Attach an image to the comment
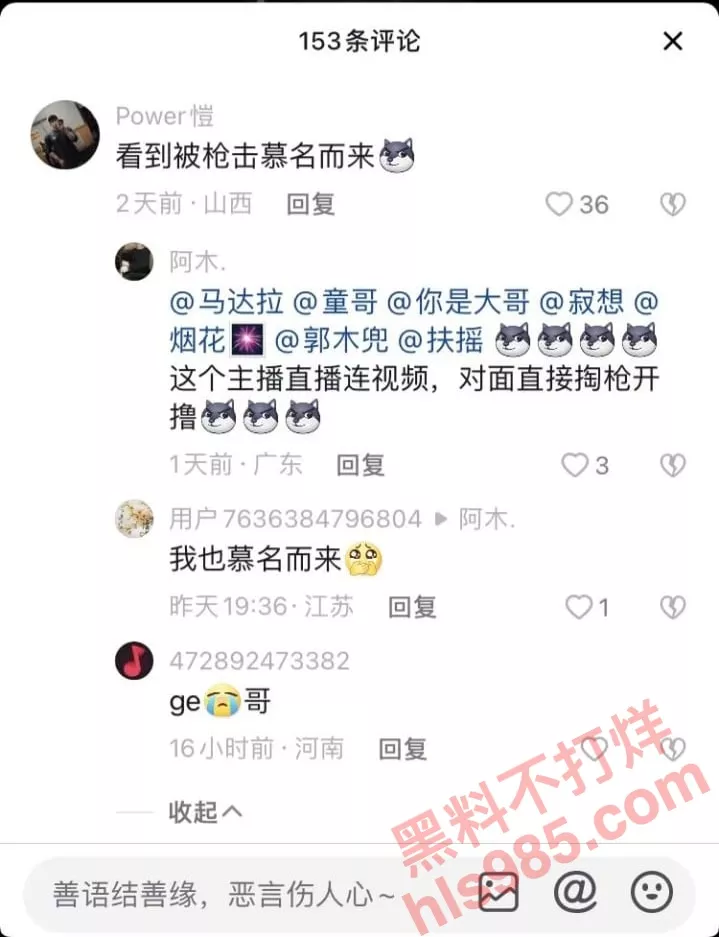 pyautogui.click(x=497, y=891)
